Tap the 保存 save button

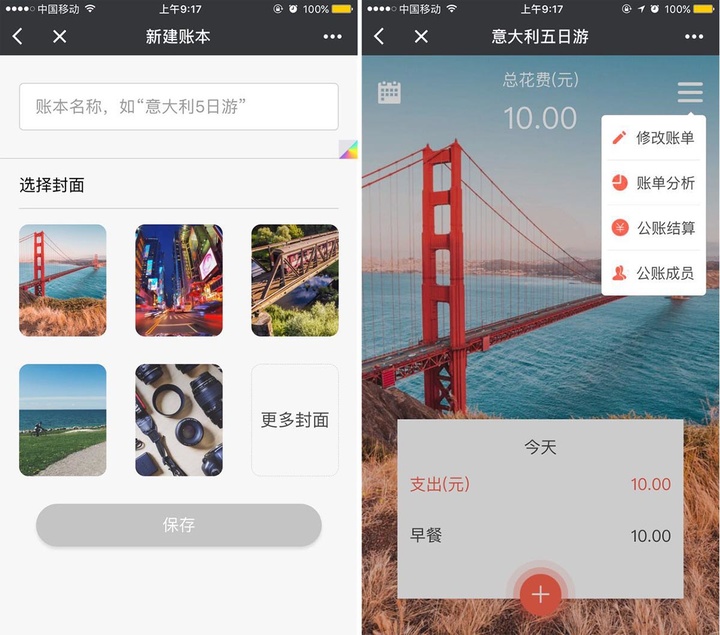(x=179, y=525)
